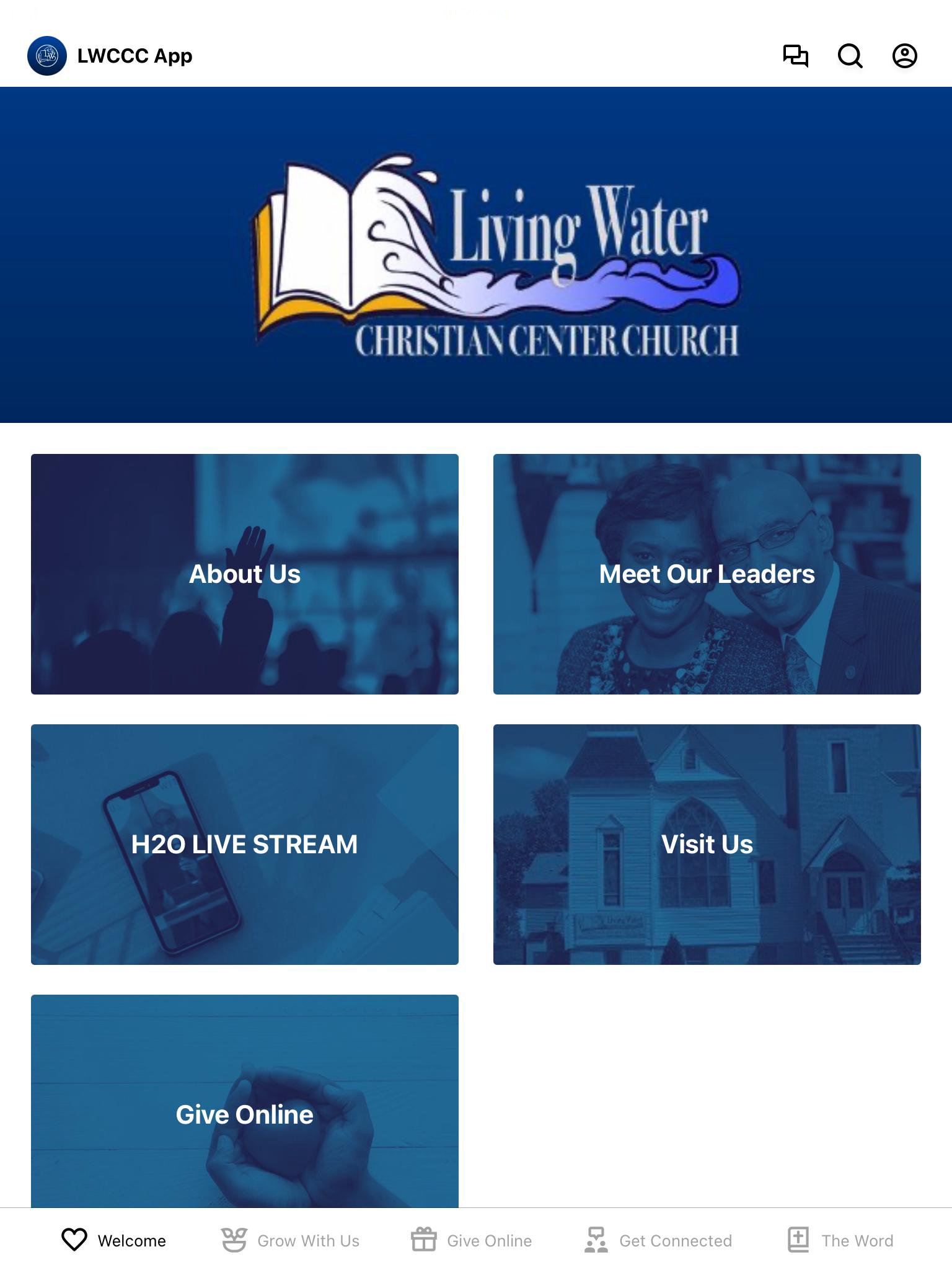
Task: Open the About Us card
Action: (245, 574)
